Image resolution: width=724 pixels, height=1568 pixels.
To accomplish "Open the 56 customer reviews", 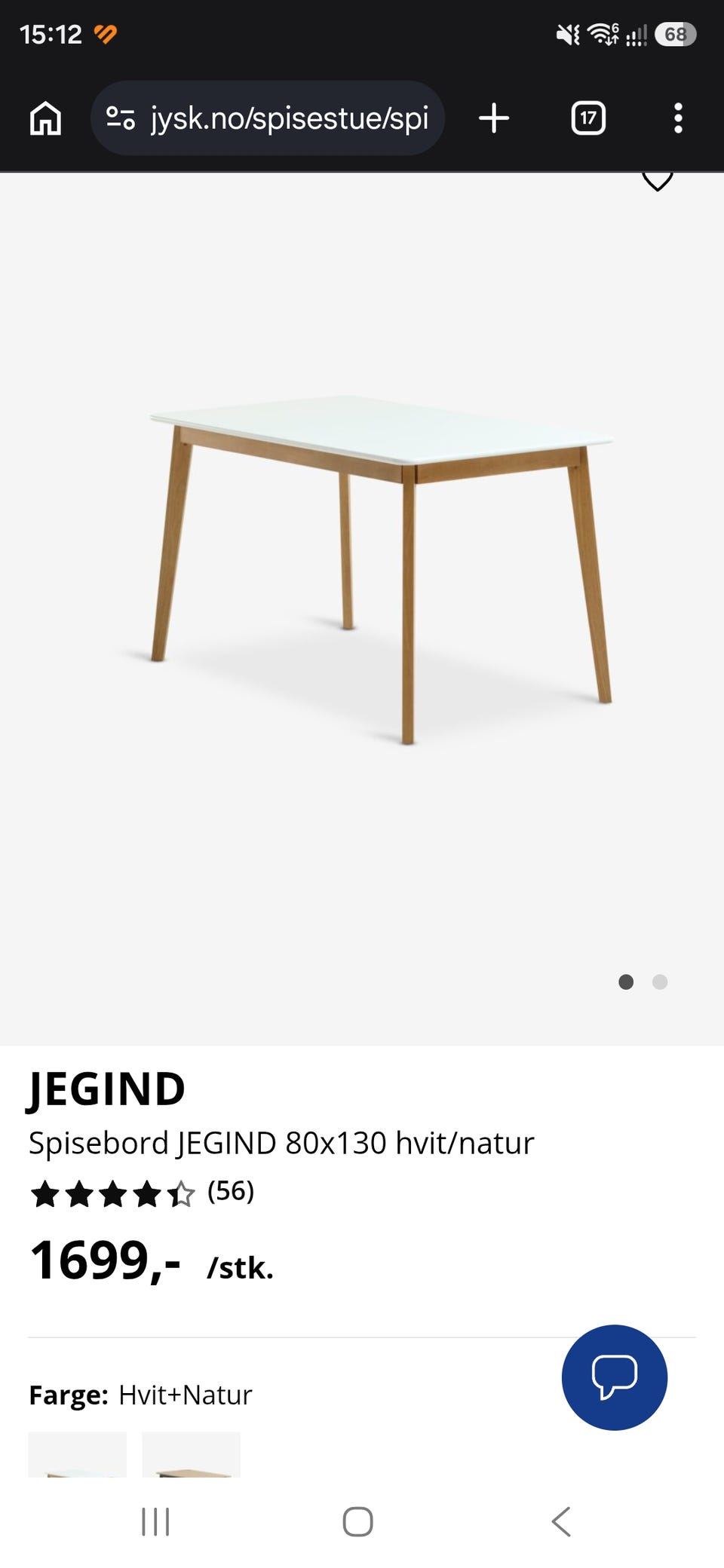I will click(231, 1191).
